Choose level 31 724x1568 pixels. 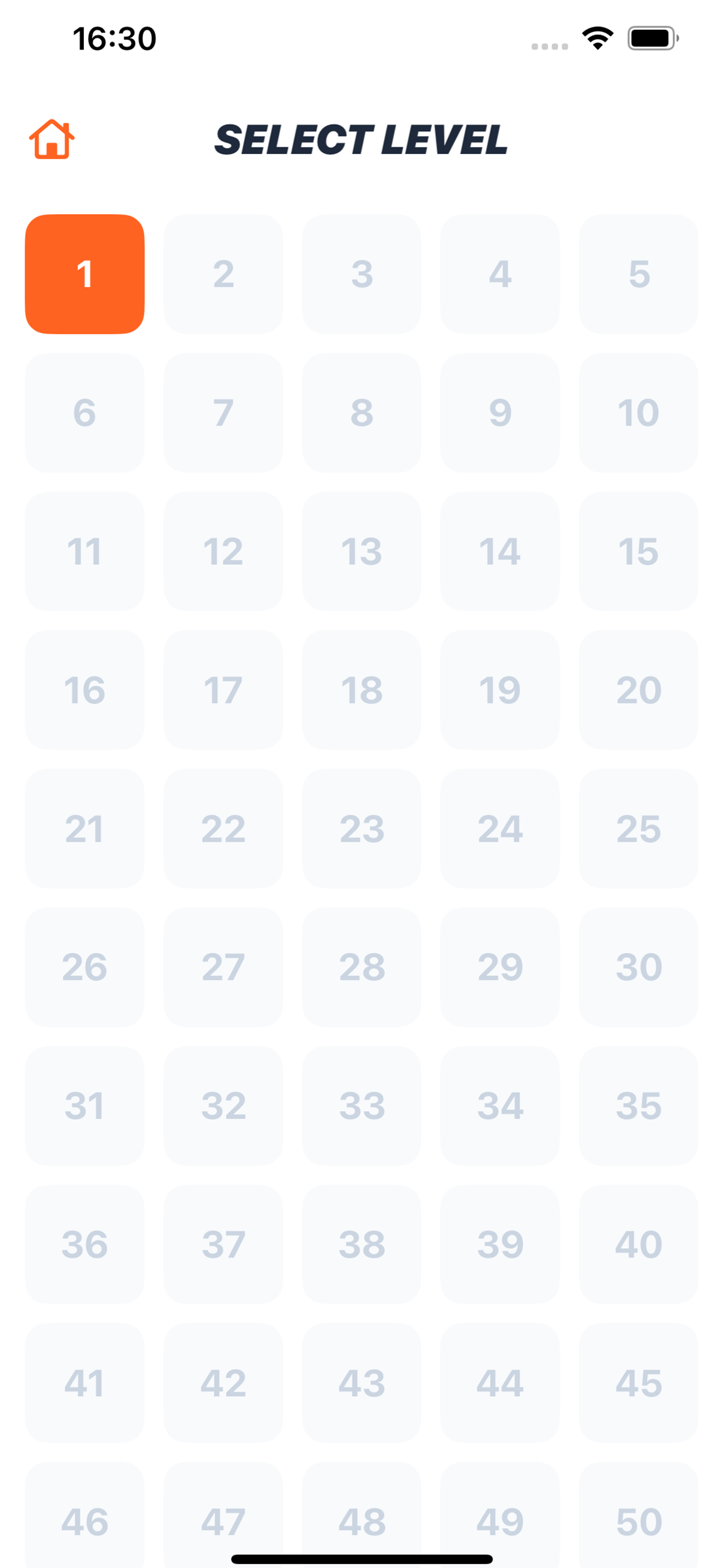[85, 1106]
